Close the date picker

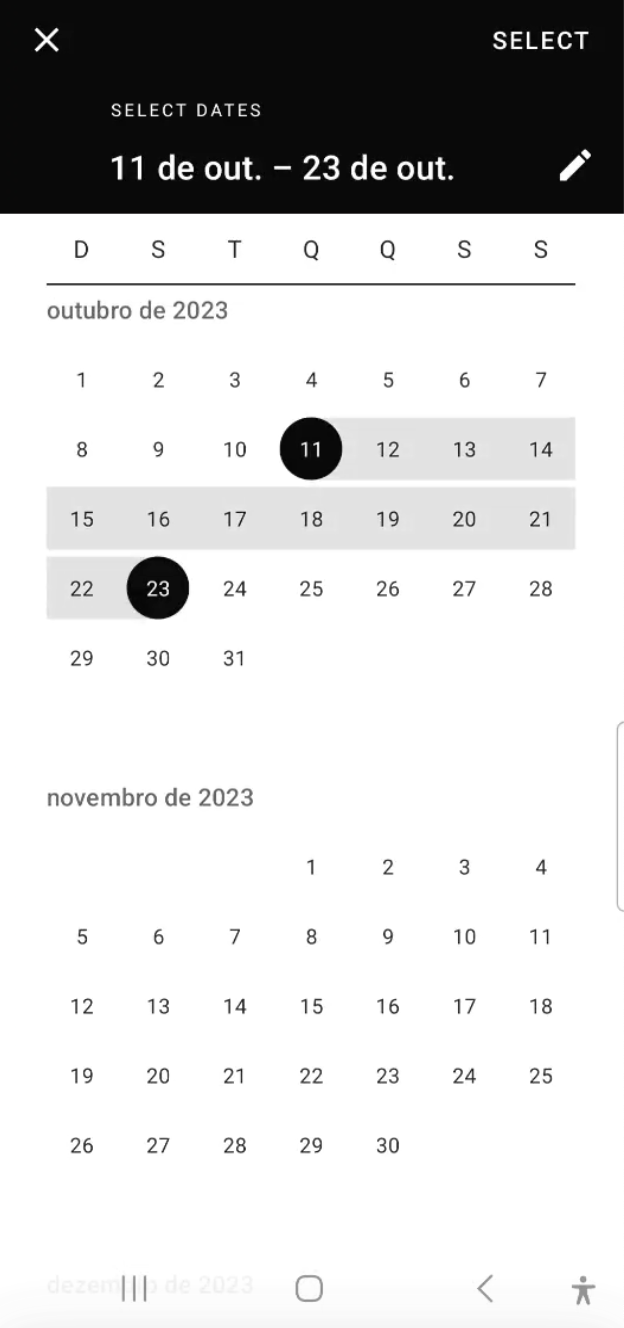(x=47, y=40)
